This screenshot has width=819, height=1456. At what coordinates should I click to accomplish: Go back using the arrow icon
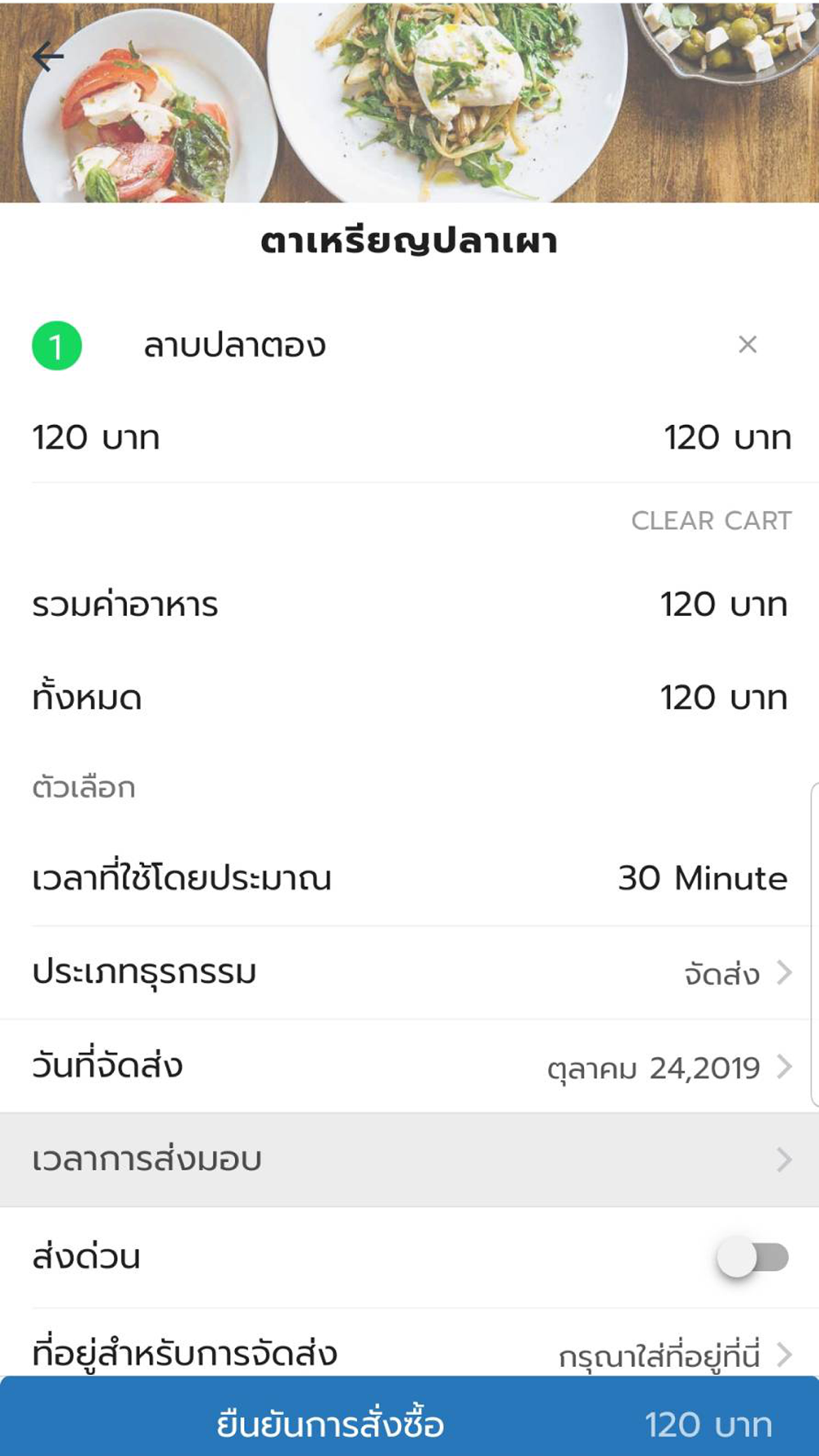pyautogui.click(x=48, y=57)
